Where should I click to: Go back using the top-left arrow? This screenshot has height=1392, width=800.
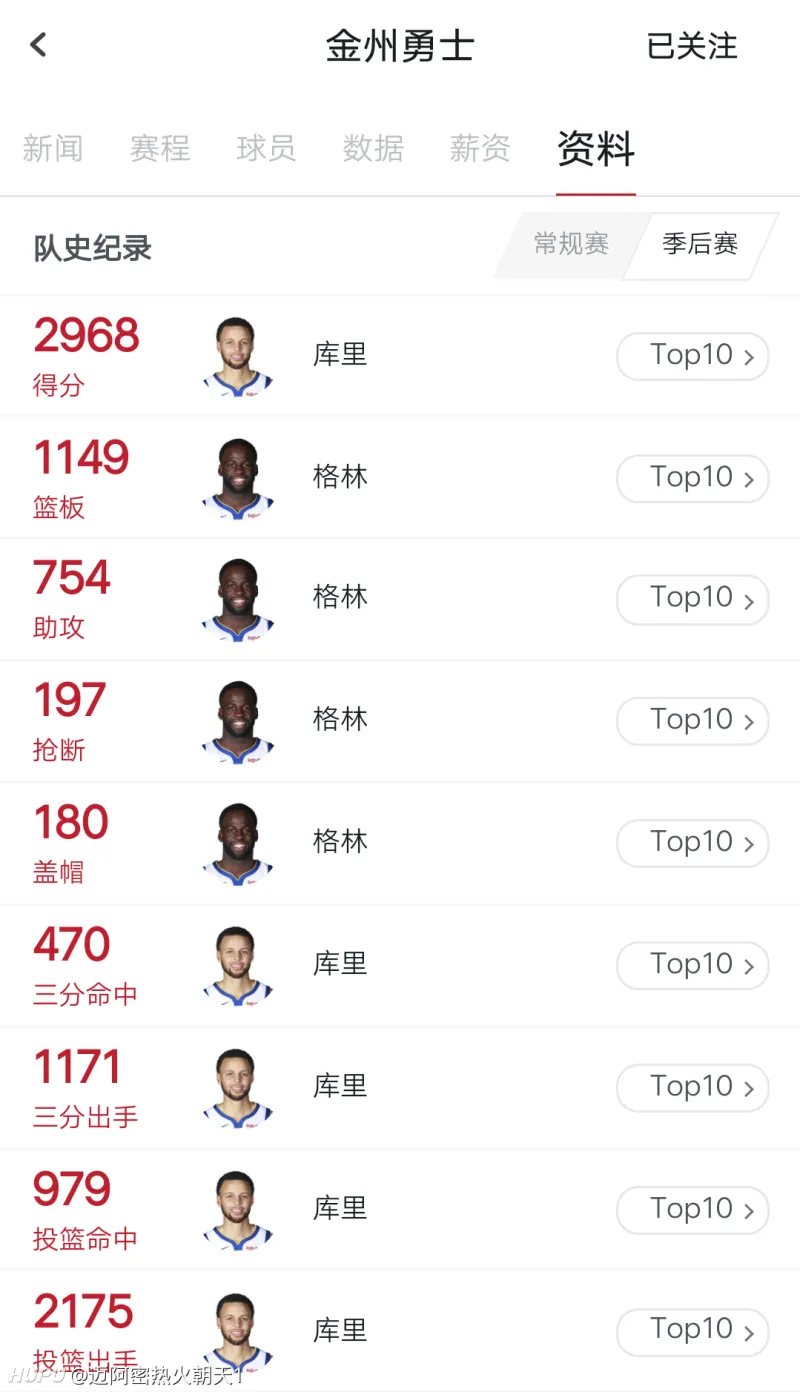pos(39,45)
